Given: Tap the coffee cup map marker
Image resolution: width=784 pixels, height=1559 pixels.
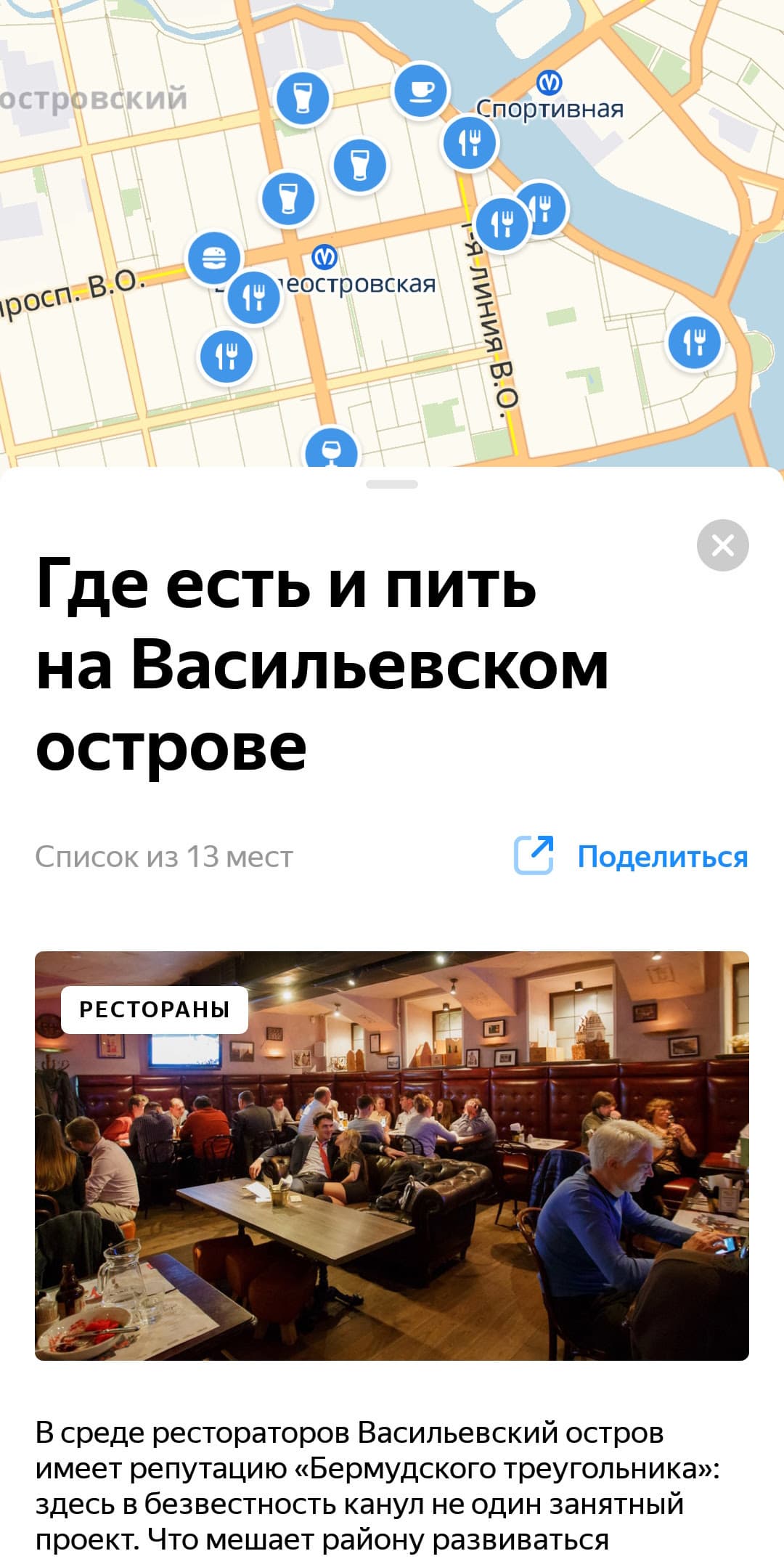Looking at the screenshot, I should pyautogui.click(x=421, y=91).
